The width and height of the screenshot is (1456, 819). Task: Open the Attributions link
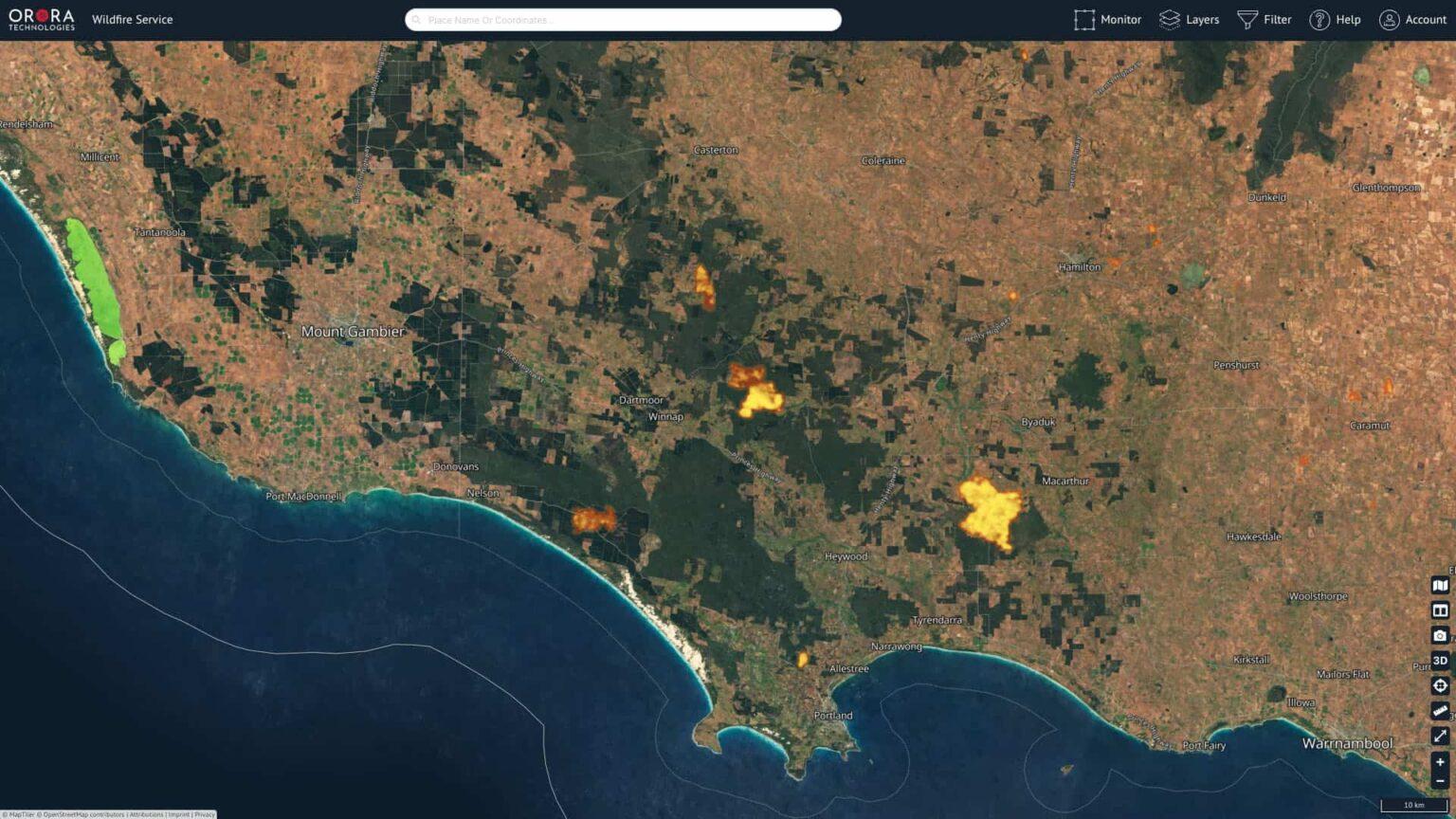click(x=146, y=814)
